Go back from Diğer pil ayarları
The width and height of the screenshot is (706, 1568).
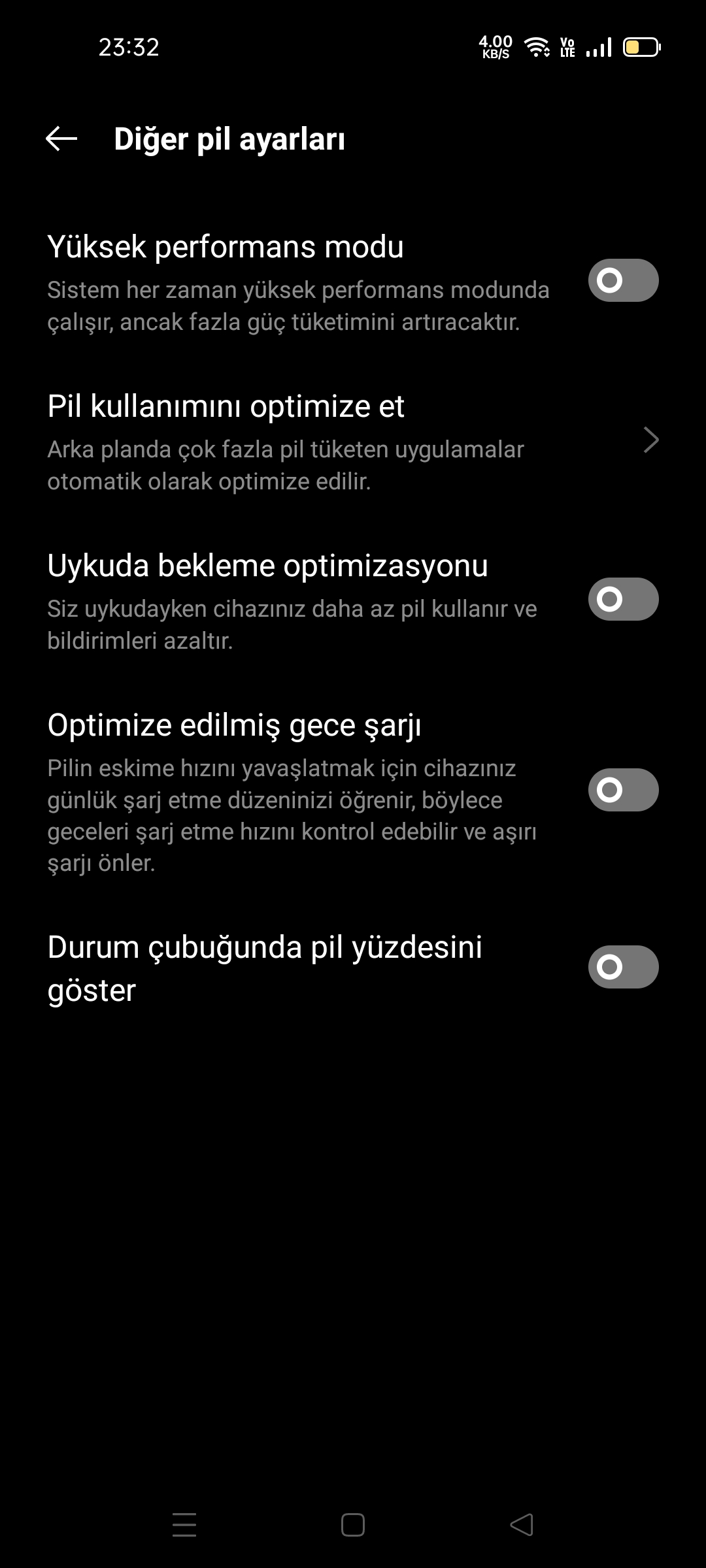point(61,139)
